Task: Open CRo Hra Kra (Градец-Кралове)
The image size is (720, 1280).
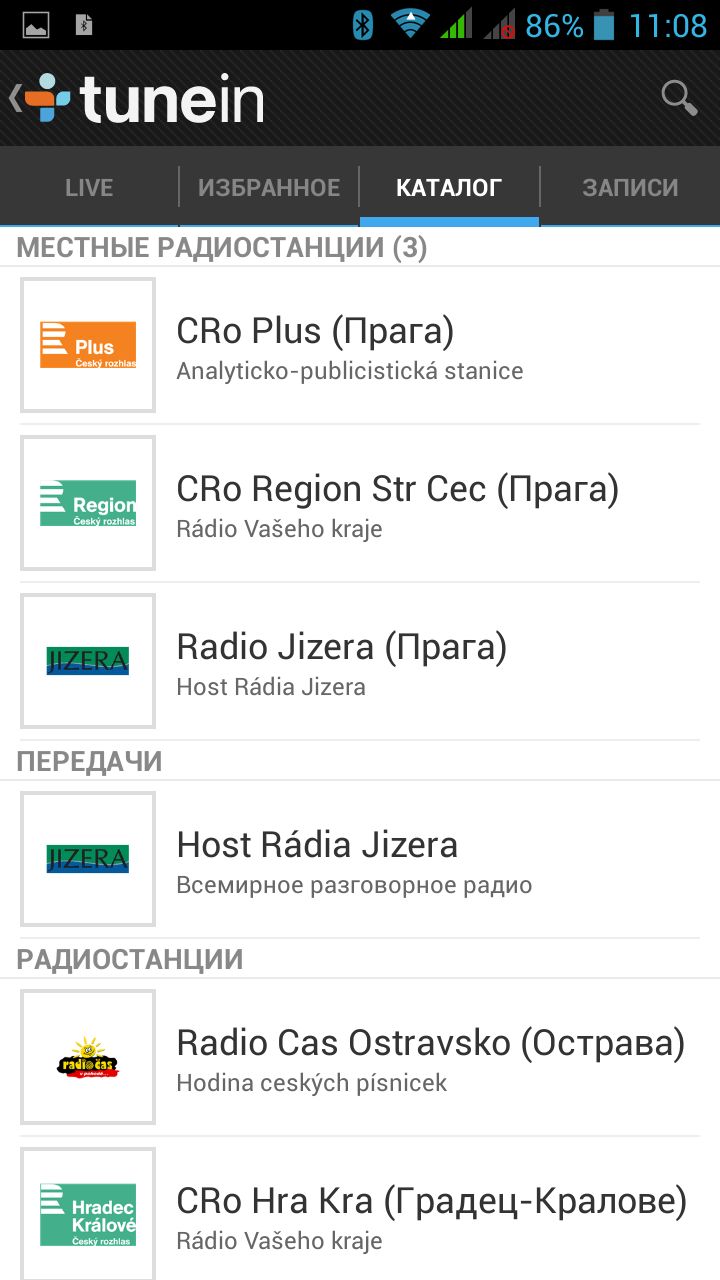Action: point(360,1214)
